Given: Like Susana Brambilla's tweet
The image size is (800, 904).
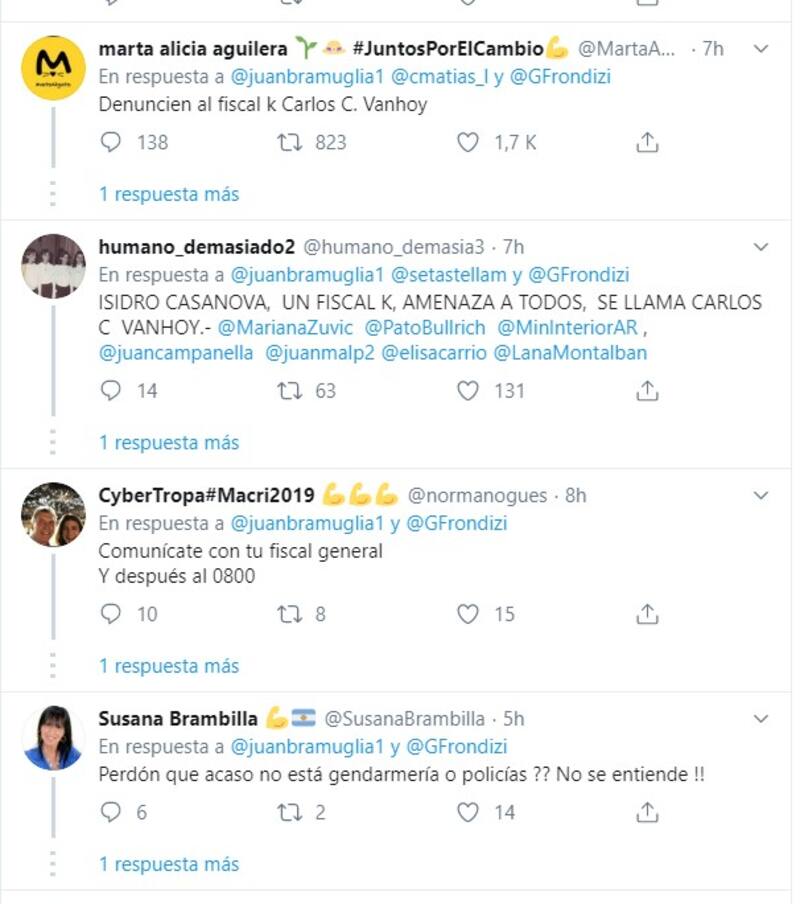Looking at the screenshot, I should (x=468, y=812).
